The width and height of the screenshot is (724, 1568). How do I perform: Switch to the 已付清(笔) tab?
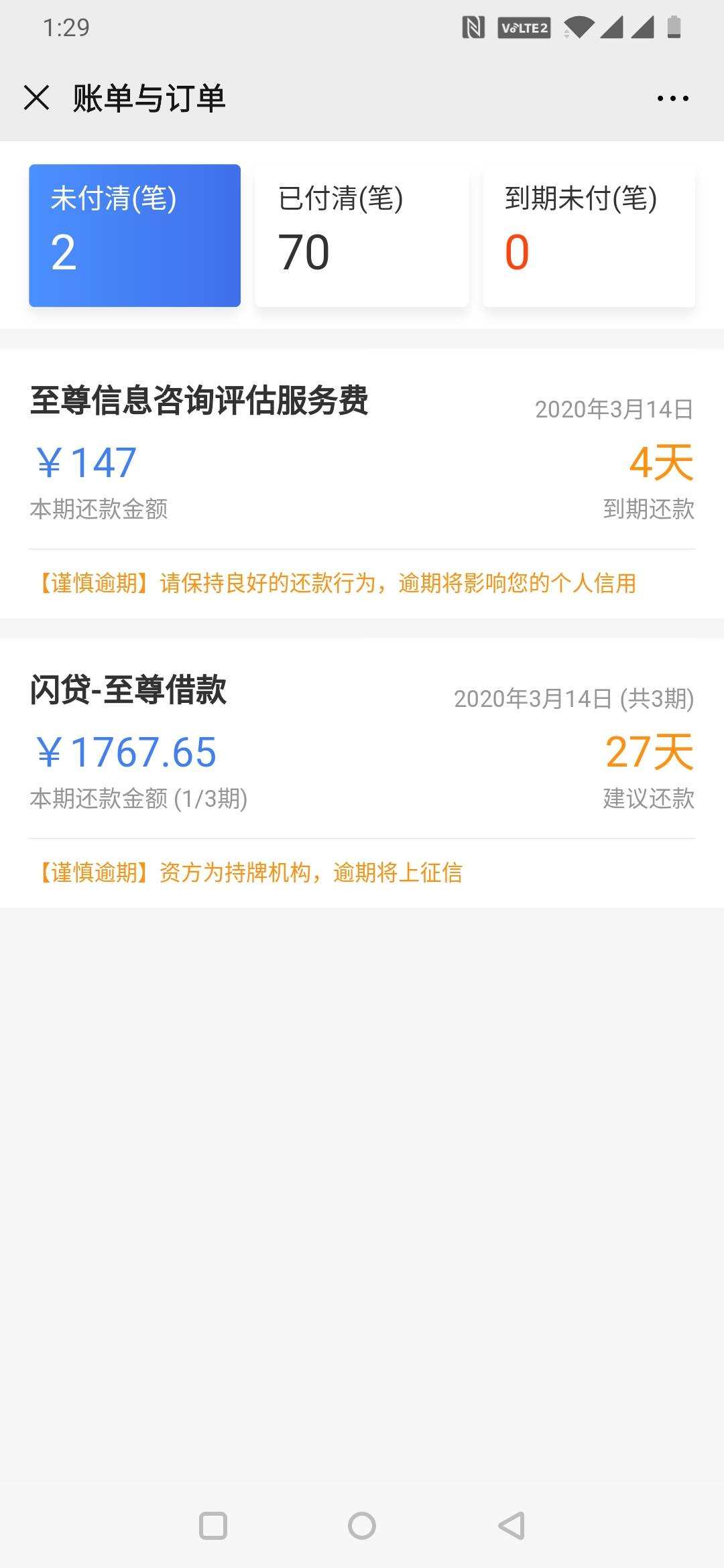(362, 235)
